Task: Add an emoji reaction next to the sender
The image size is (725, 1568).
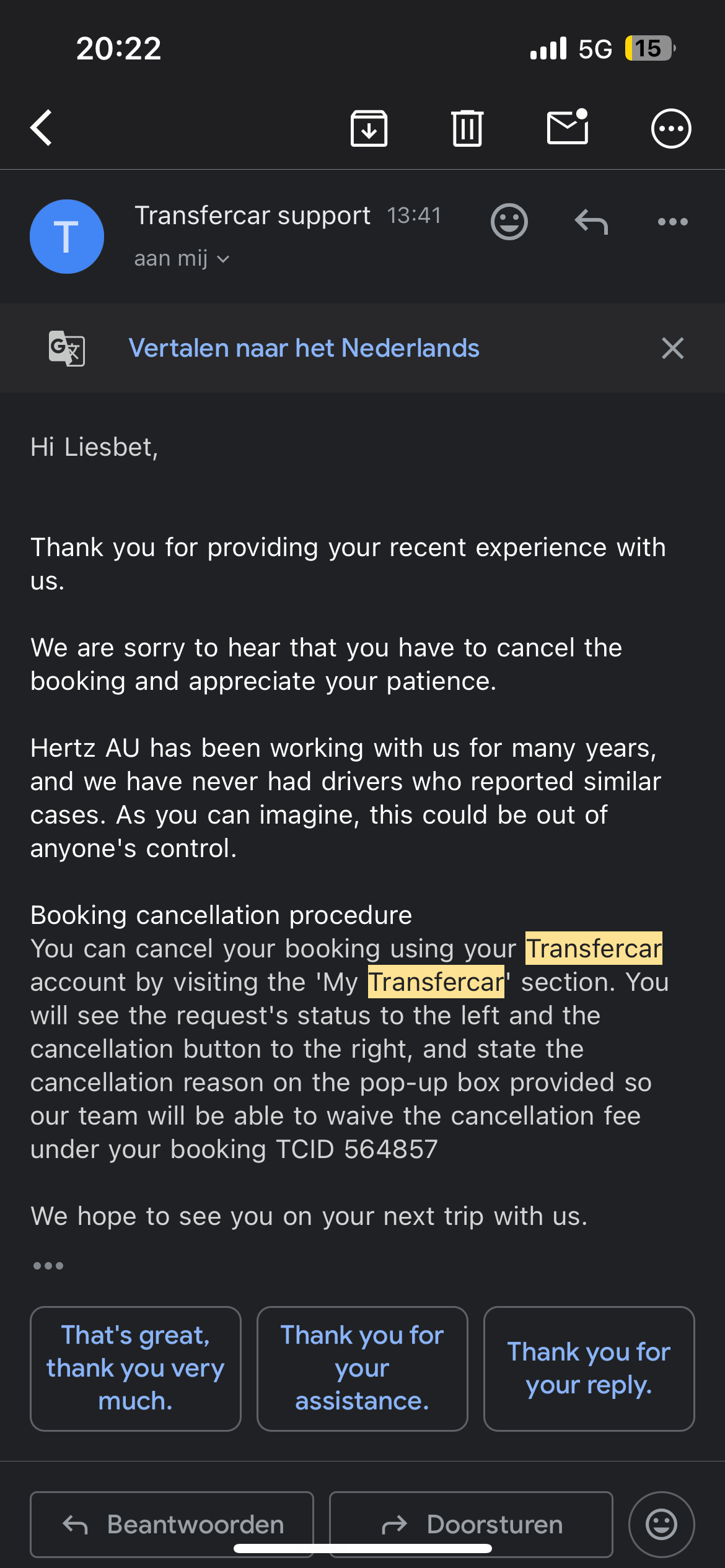Action: point(509,222)
